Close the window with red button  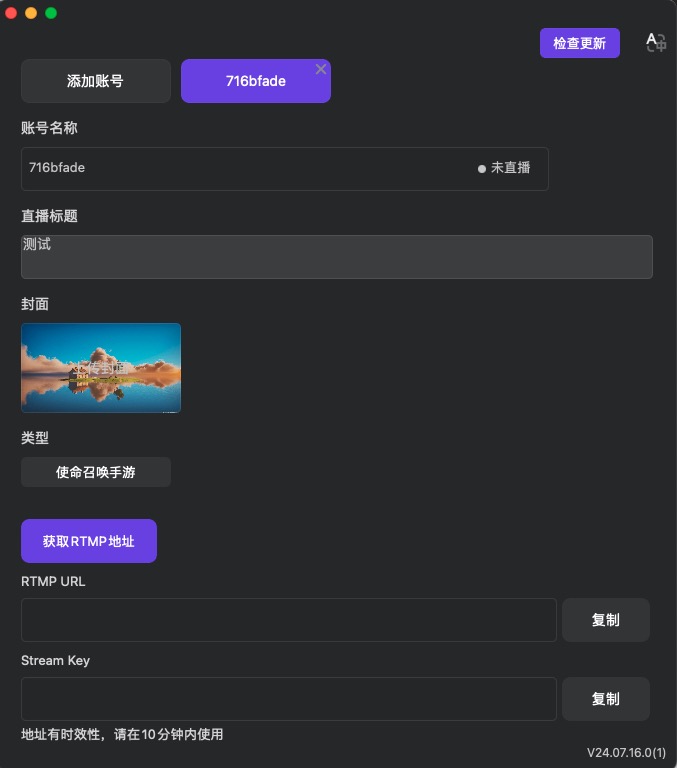pyautogui.click(x=12, y=13)
